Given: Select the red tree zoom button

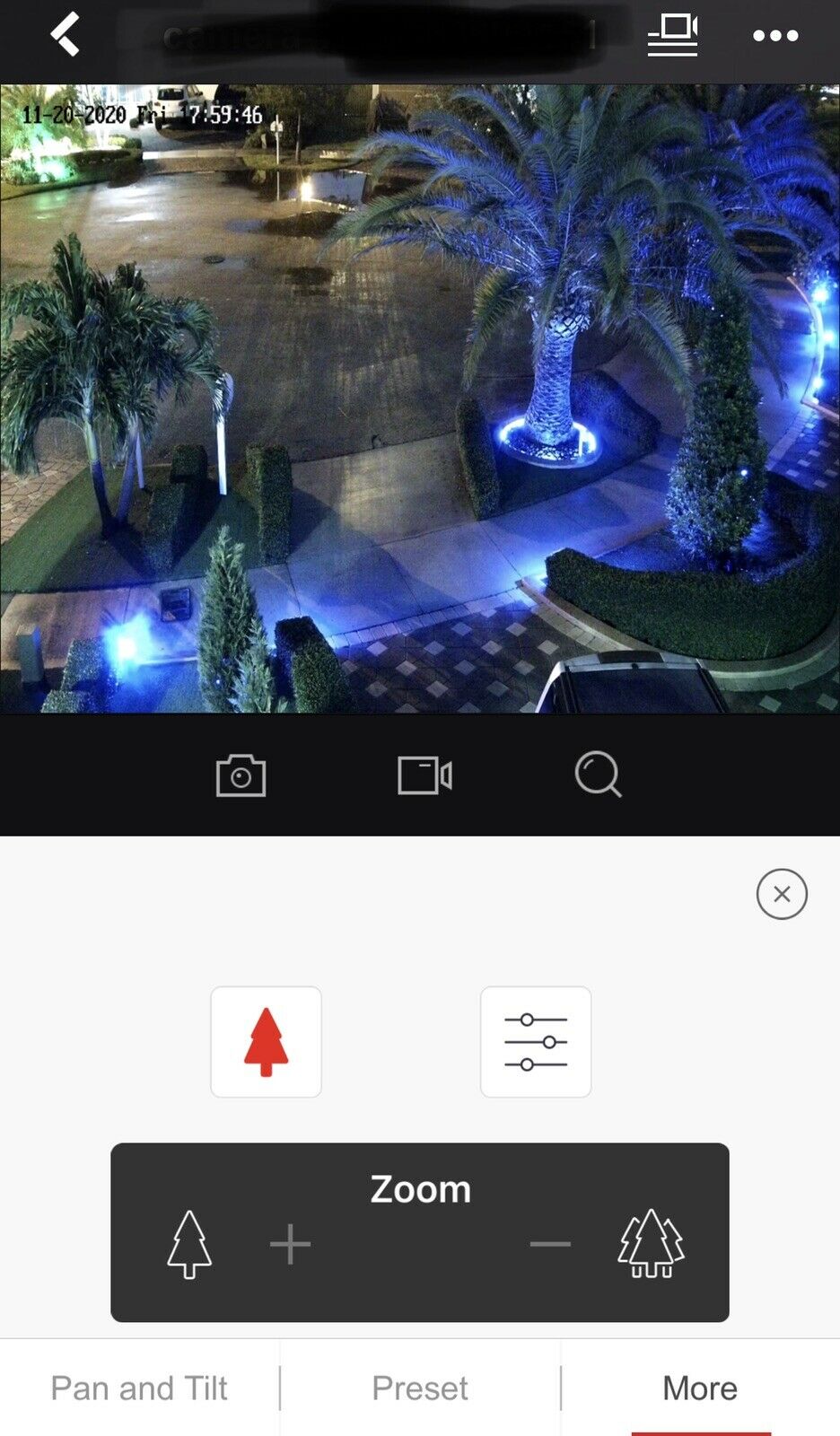Looking at the screenshot, I should pyautogui.click(x=266, y=1042).
